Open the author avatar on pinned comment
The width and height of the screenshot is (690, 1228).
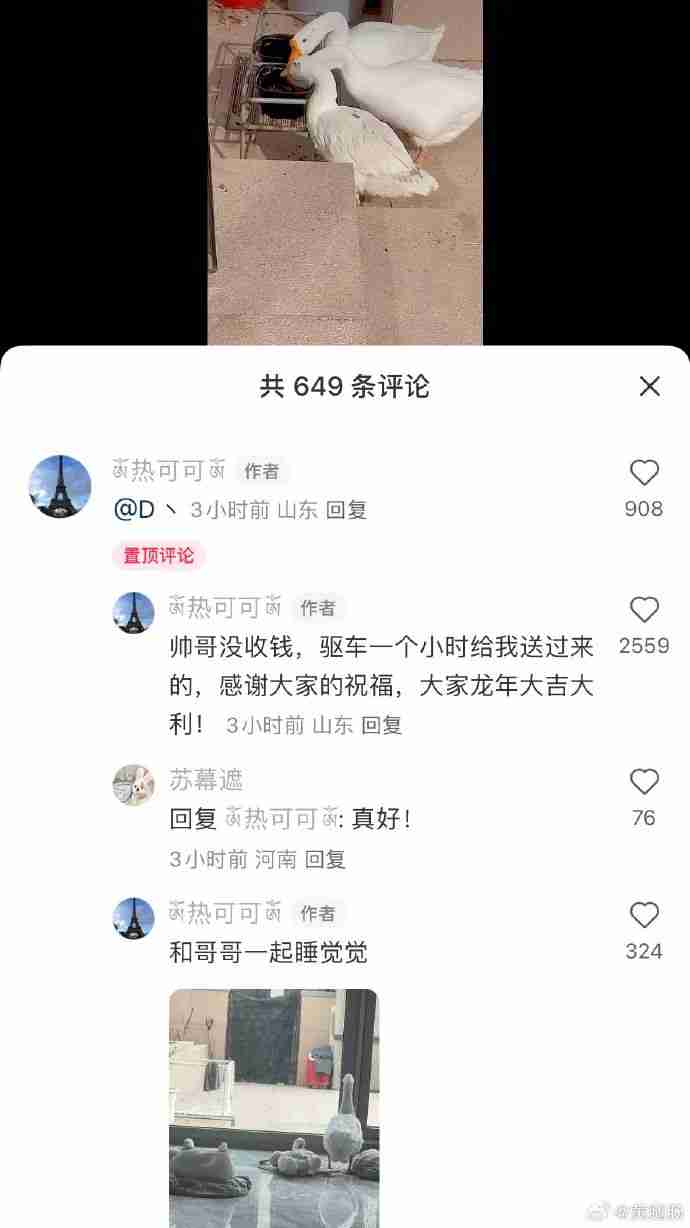coord(60,486)
